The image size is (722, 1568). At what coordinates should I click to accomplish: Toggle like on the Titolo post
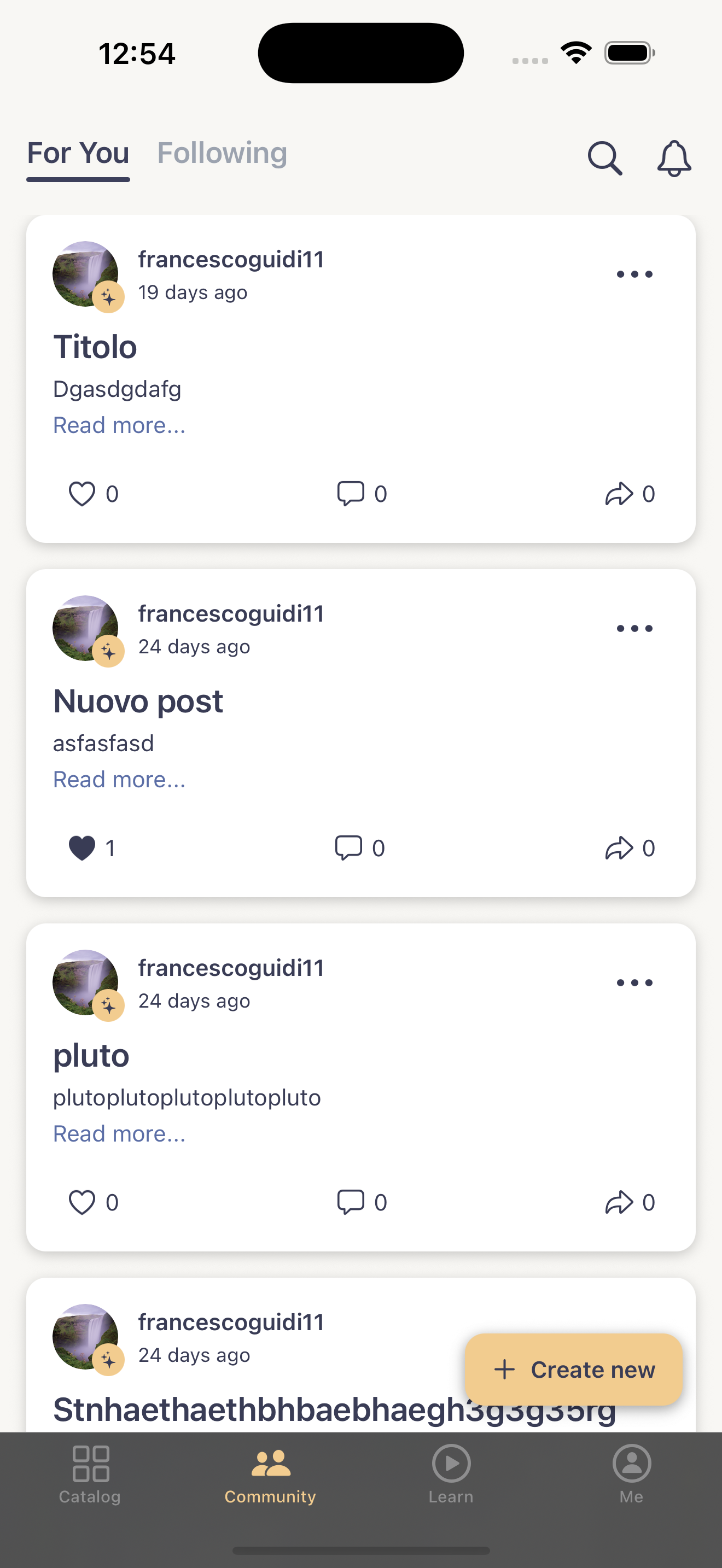[x=82, y=494]
